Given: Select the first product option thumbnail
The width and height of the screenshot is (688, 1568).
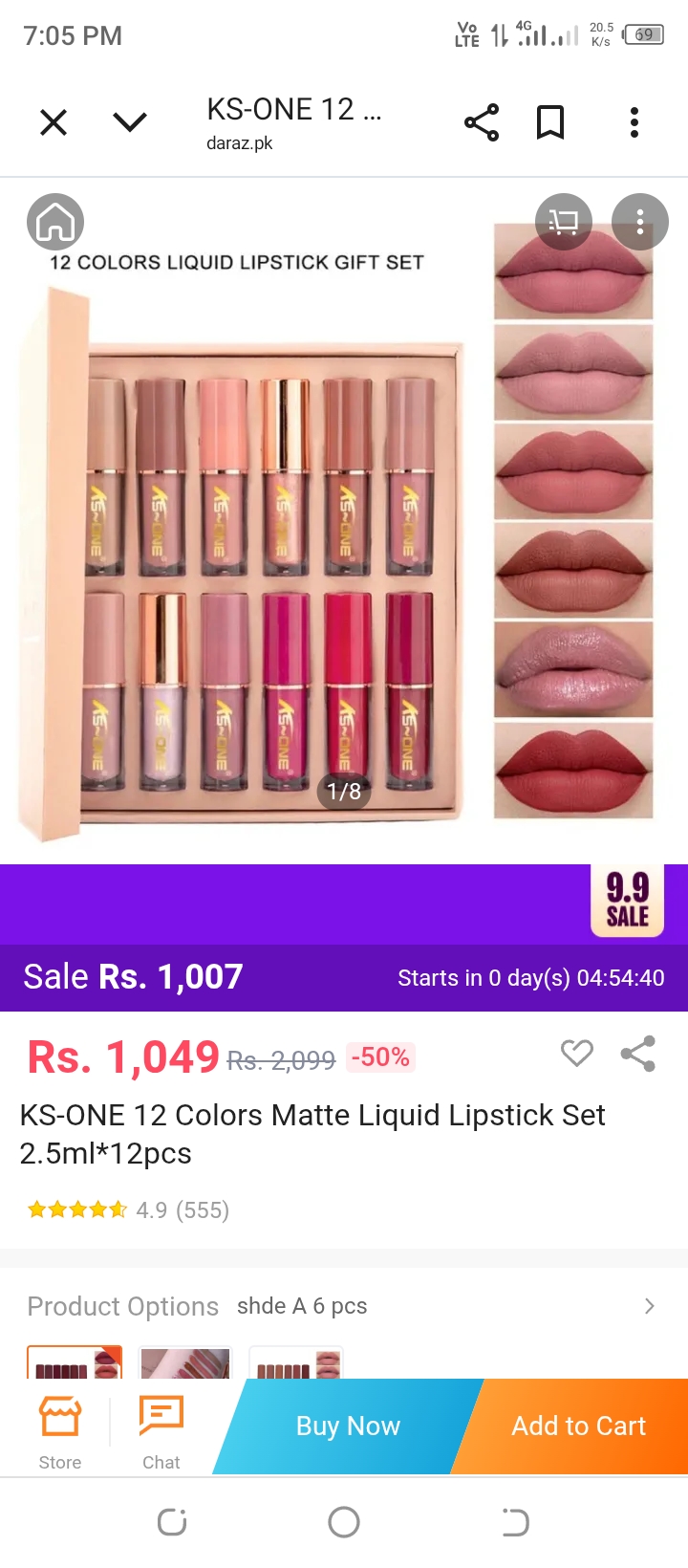Looking at the screenshot, I should point(75,1362).
